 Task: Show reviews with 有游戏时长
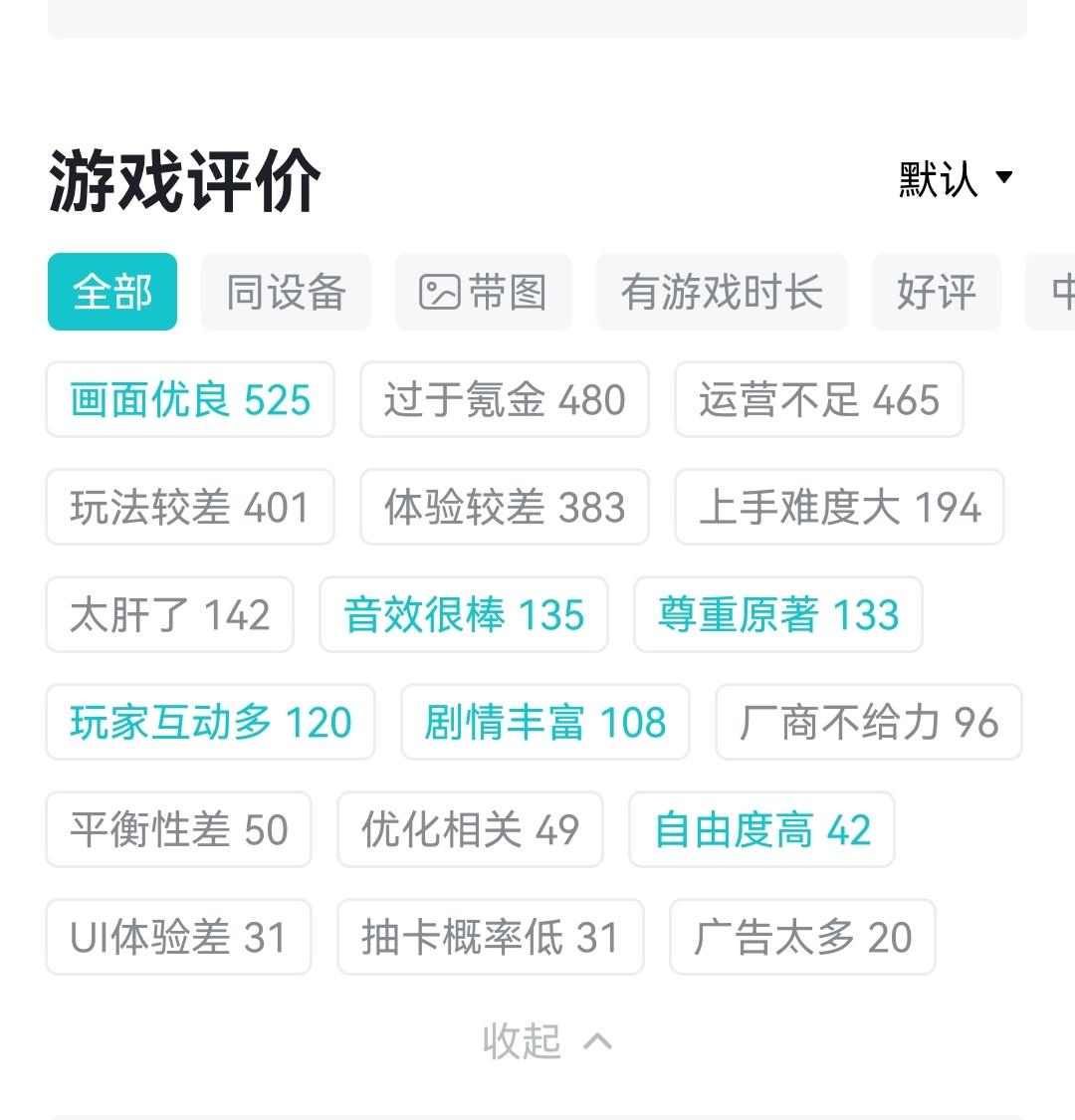722,292
